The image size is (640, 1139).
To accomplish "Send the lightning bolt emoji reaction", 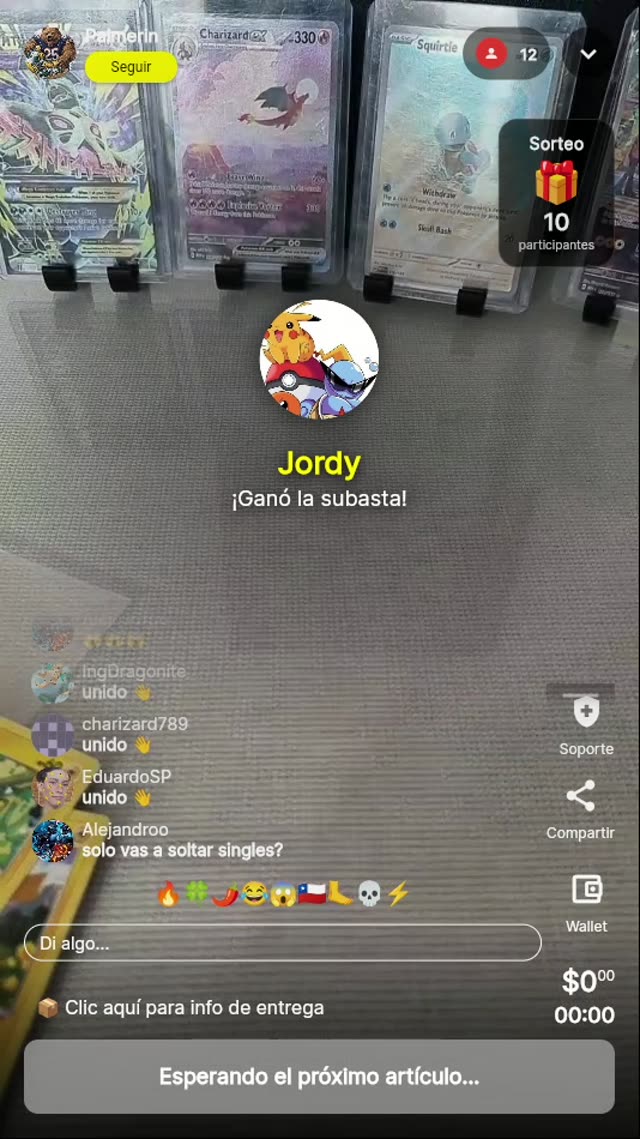I will coord(398,894).
